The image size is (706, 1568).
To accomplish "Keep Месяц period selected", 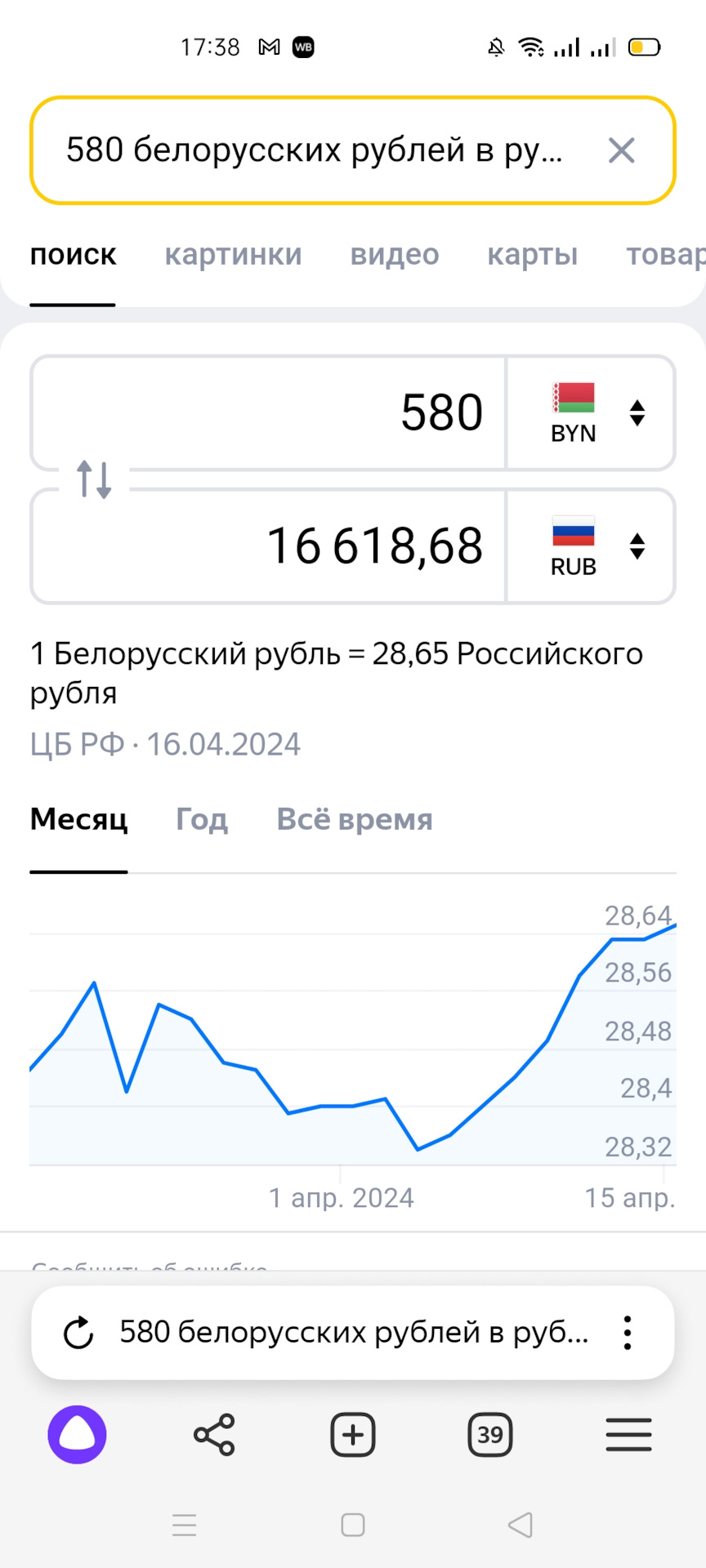I will 78,819.
